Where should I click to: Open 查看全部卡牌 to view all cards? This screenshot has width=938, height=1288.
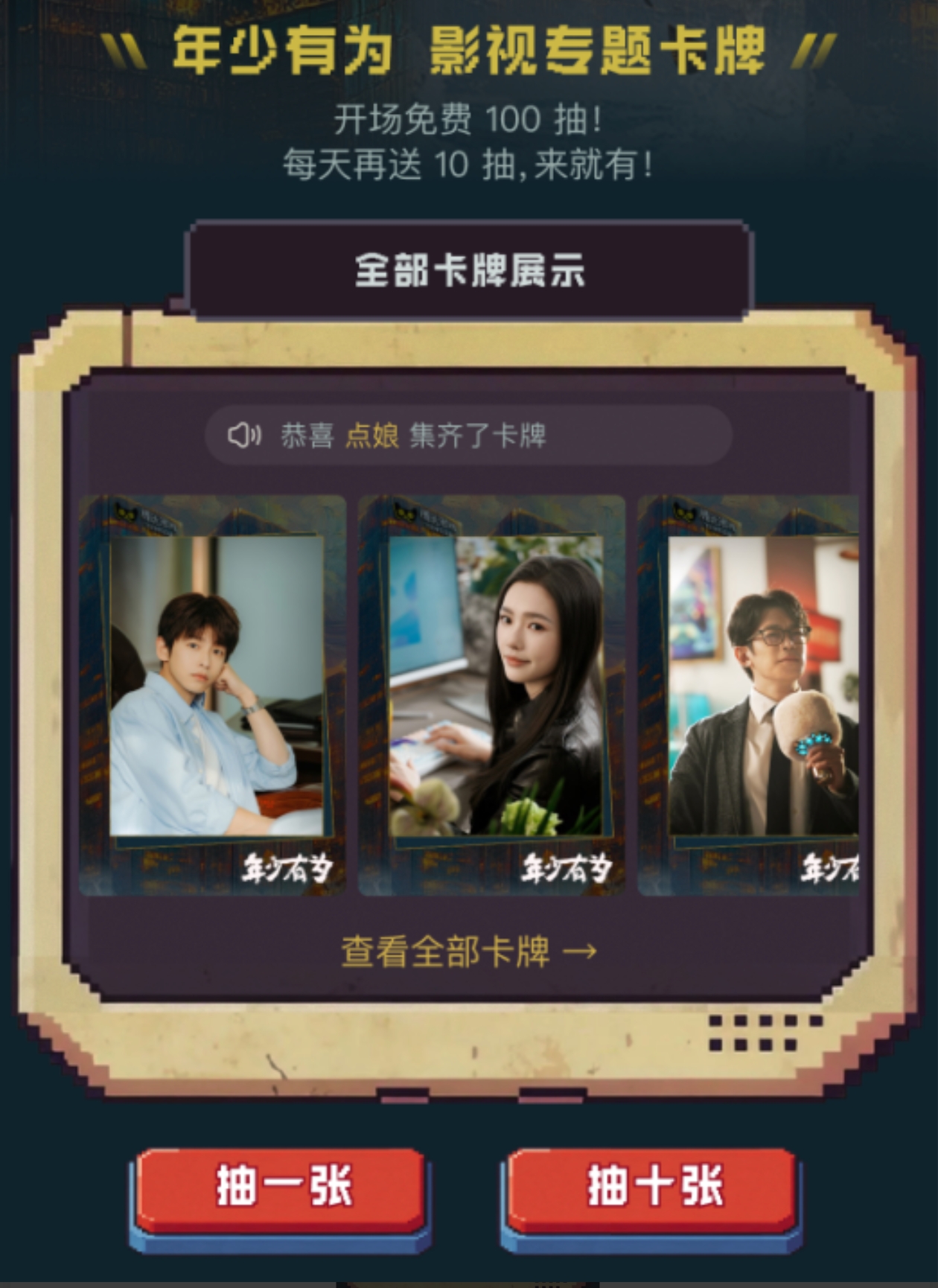(468, 952)
